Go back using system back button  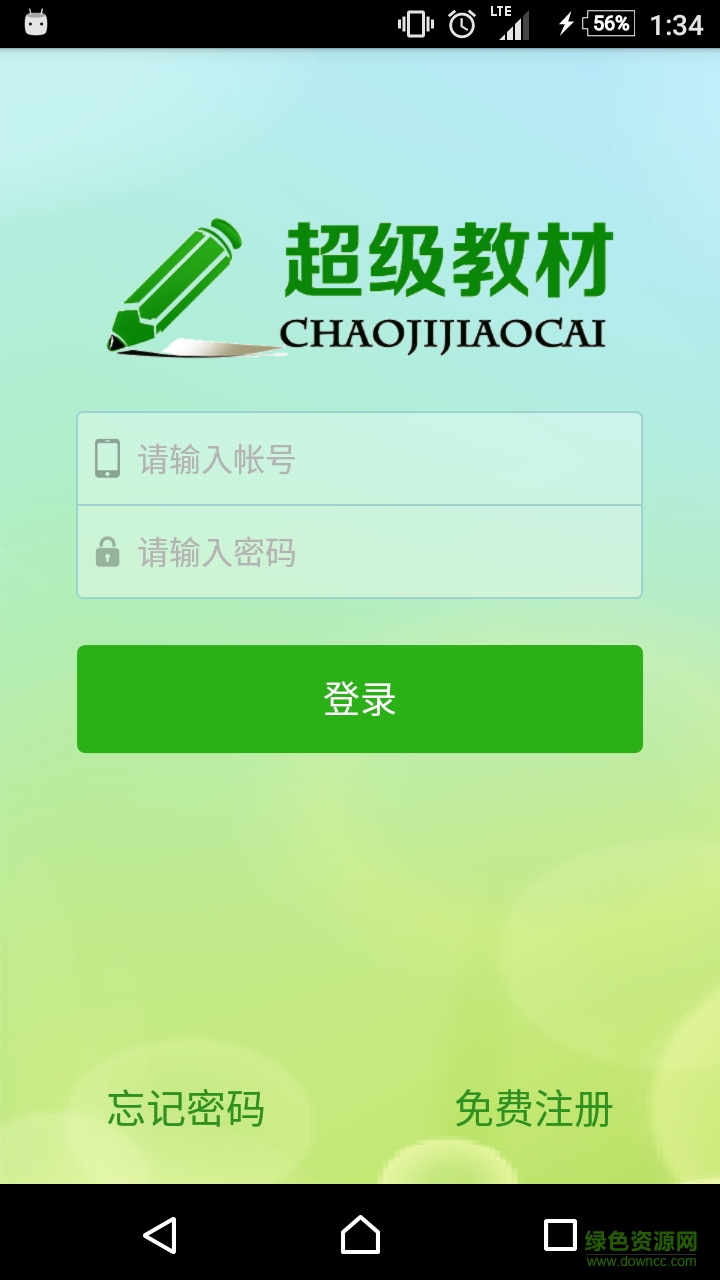click(160, 1235)
